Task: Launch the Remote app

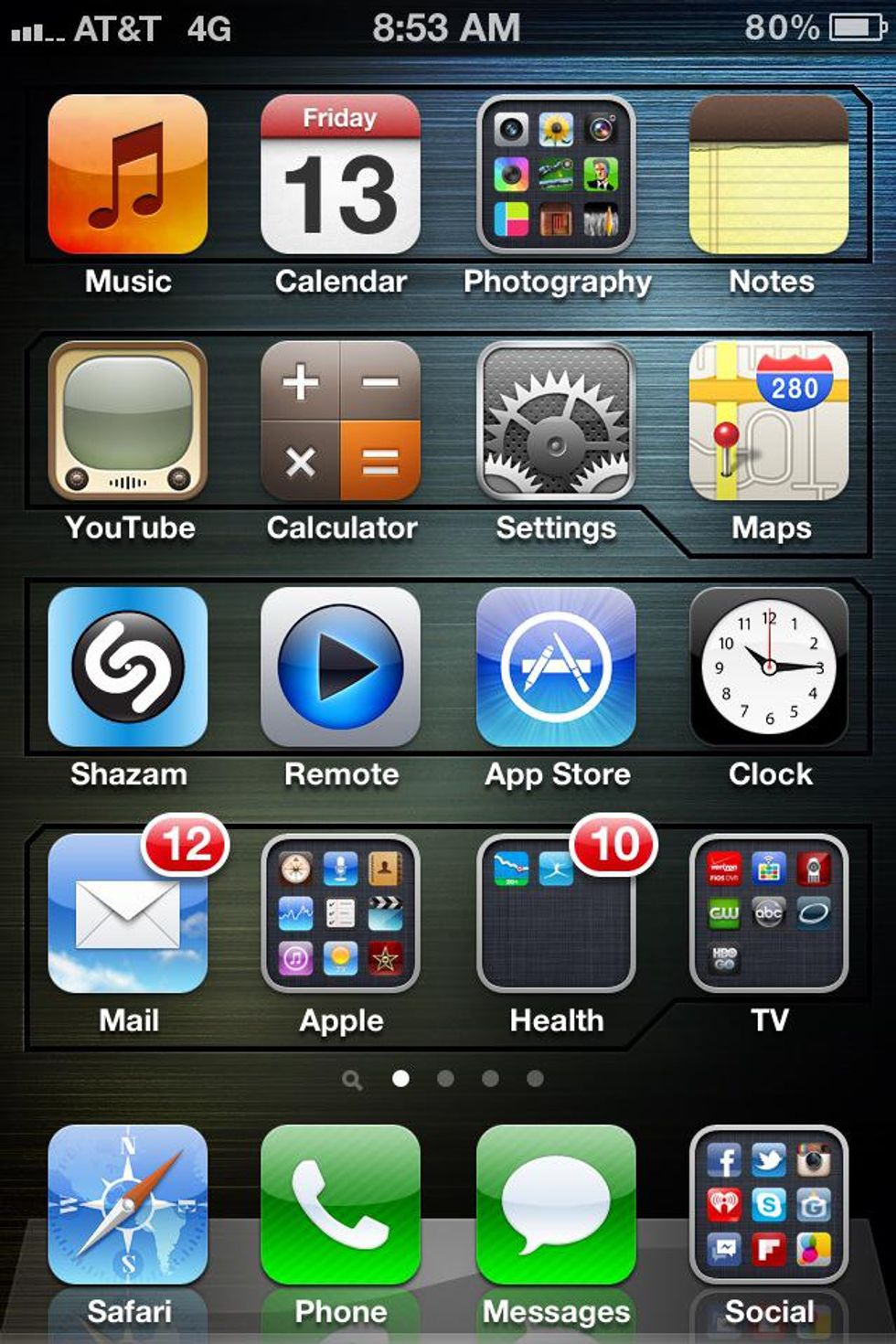Action: [x=340, y=667]
